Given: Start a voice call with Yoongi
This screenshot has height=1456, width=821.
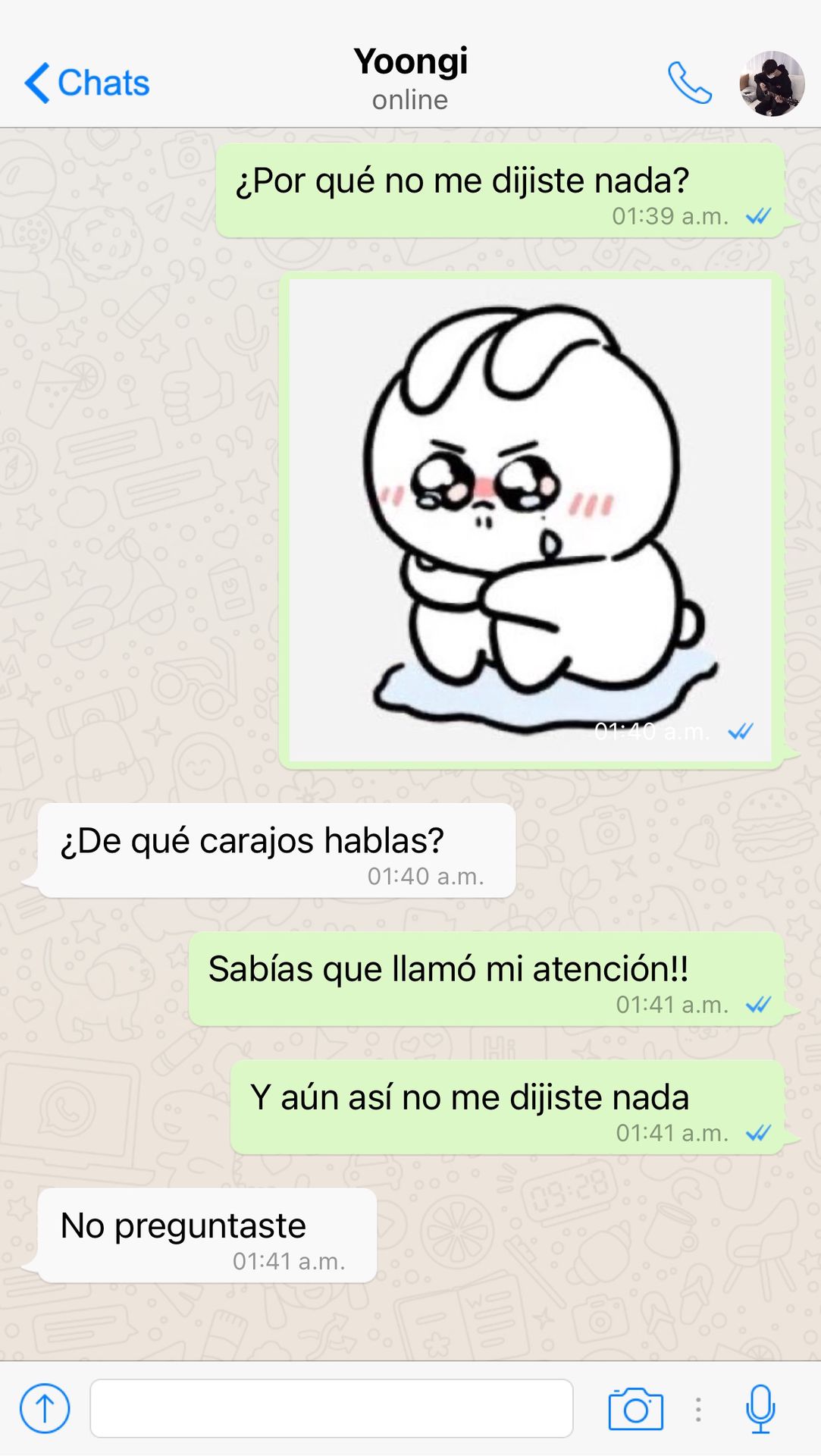Looking at the screenshot, I should [689, 83].
